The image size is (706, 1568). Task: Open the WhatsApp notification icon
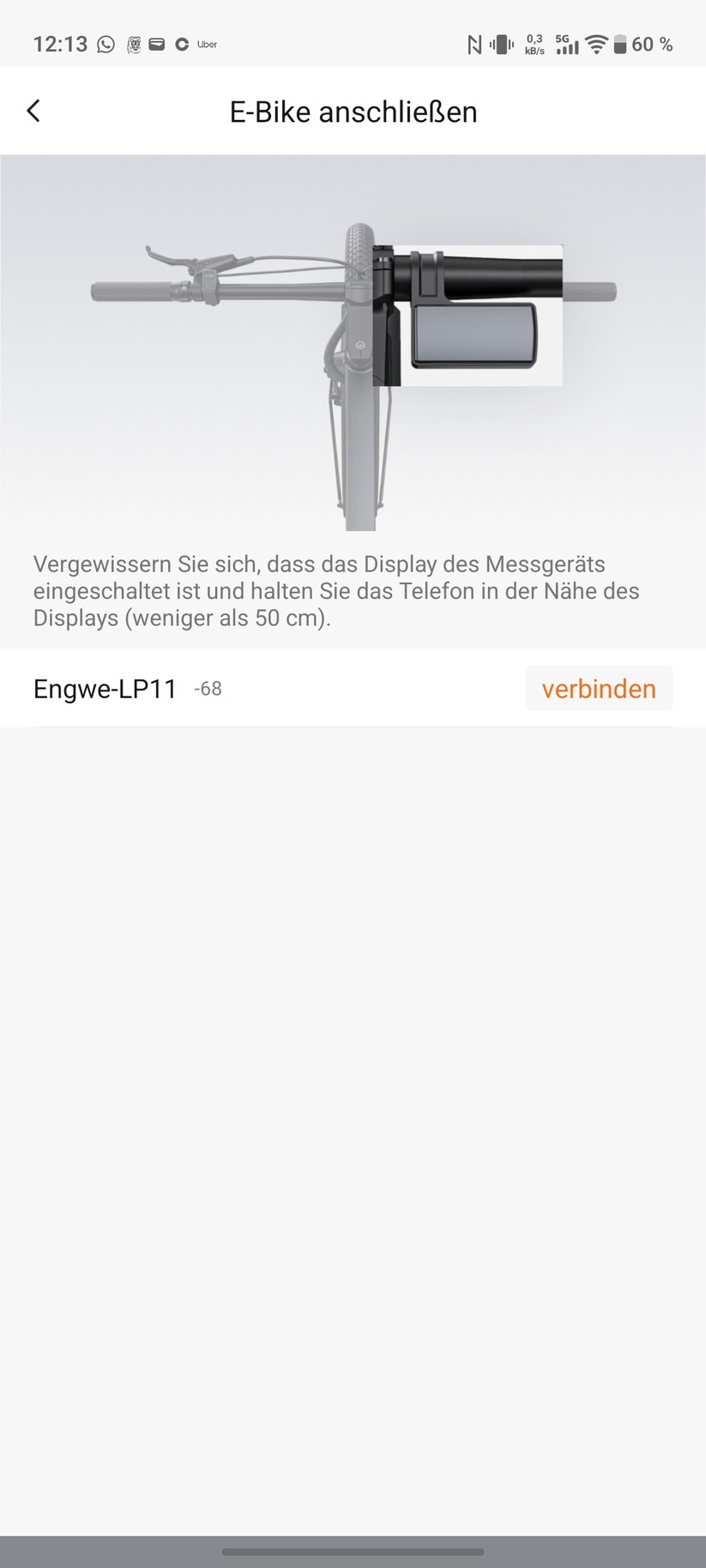click(105, 44)
